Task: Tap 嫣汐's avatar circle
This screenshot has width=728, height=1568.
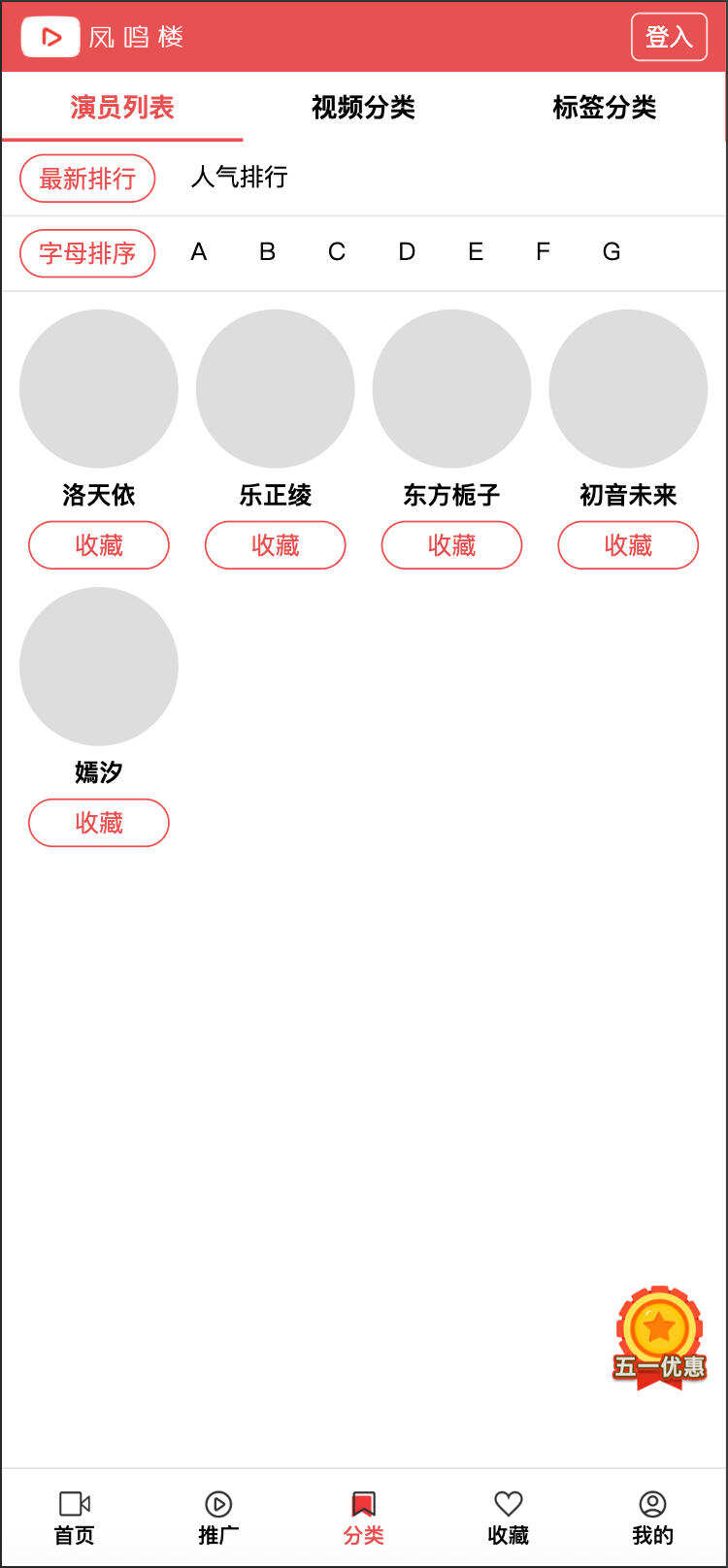Action: [x=98, y=666]
